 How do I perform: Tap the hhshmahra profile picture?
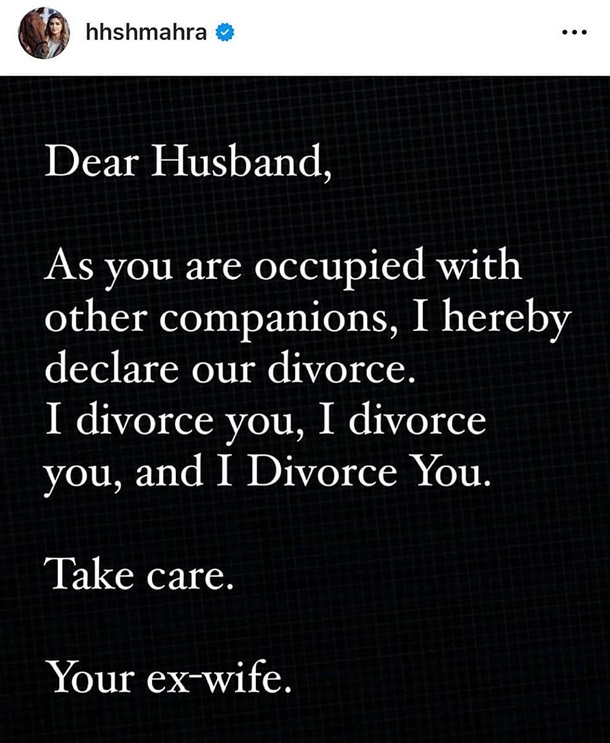tap(45, 33)
